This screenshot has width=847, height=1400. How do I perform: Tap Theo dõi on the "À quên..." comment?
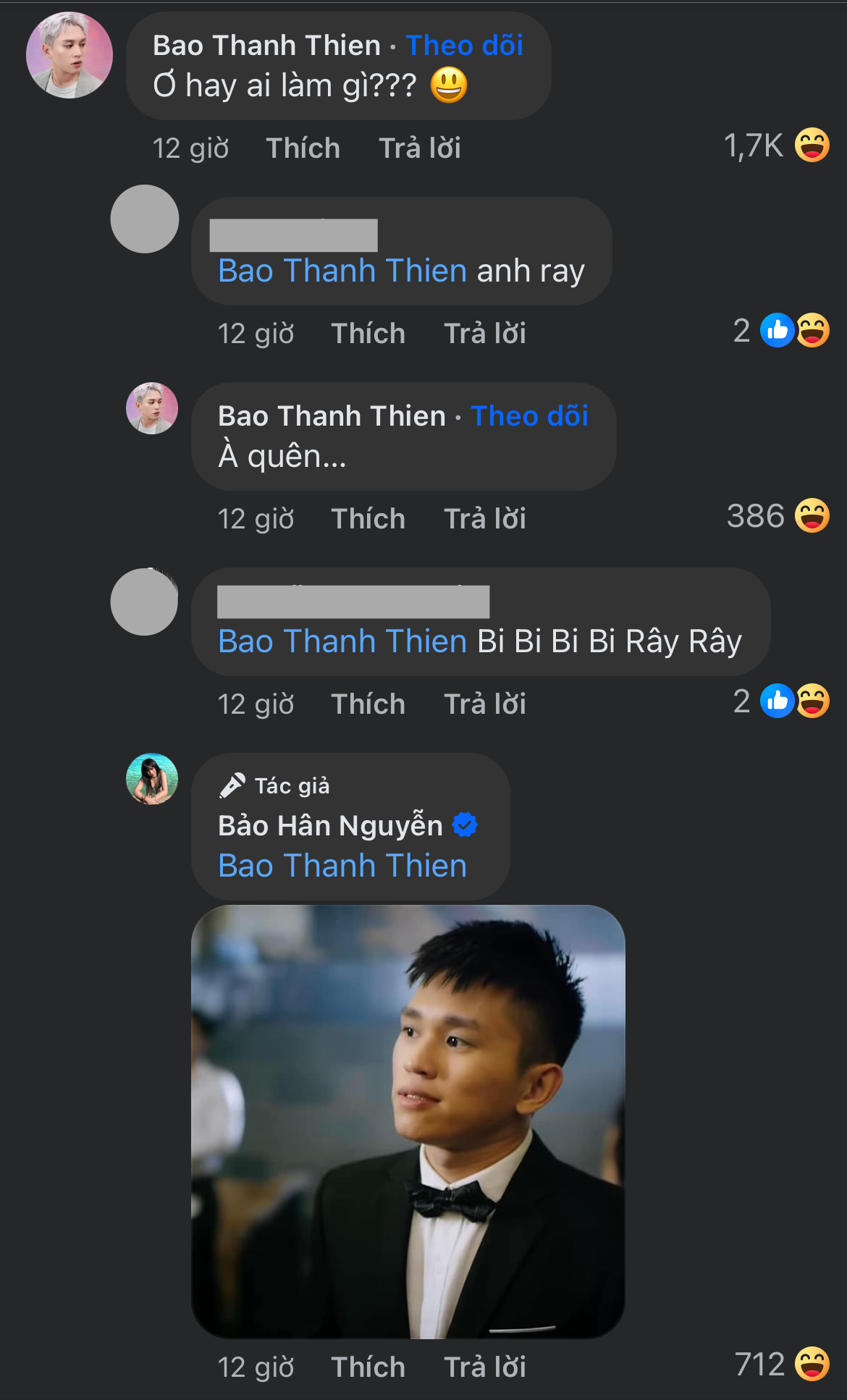click(x=529, y=416)
